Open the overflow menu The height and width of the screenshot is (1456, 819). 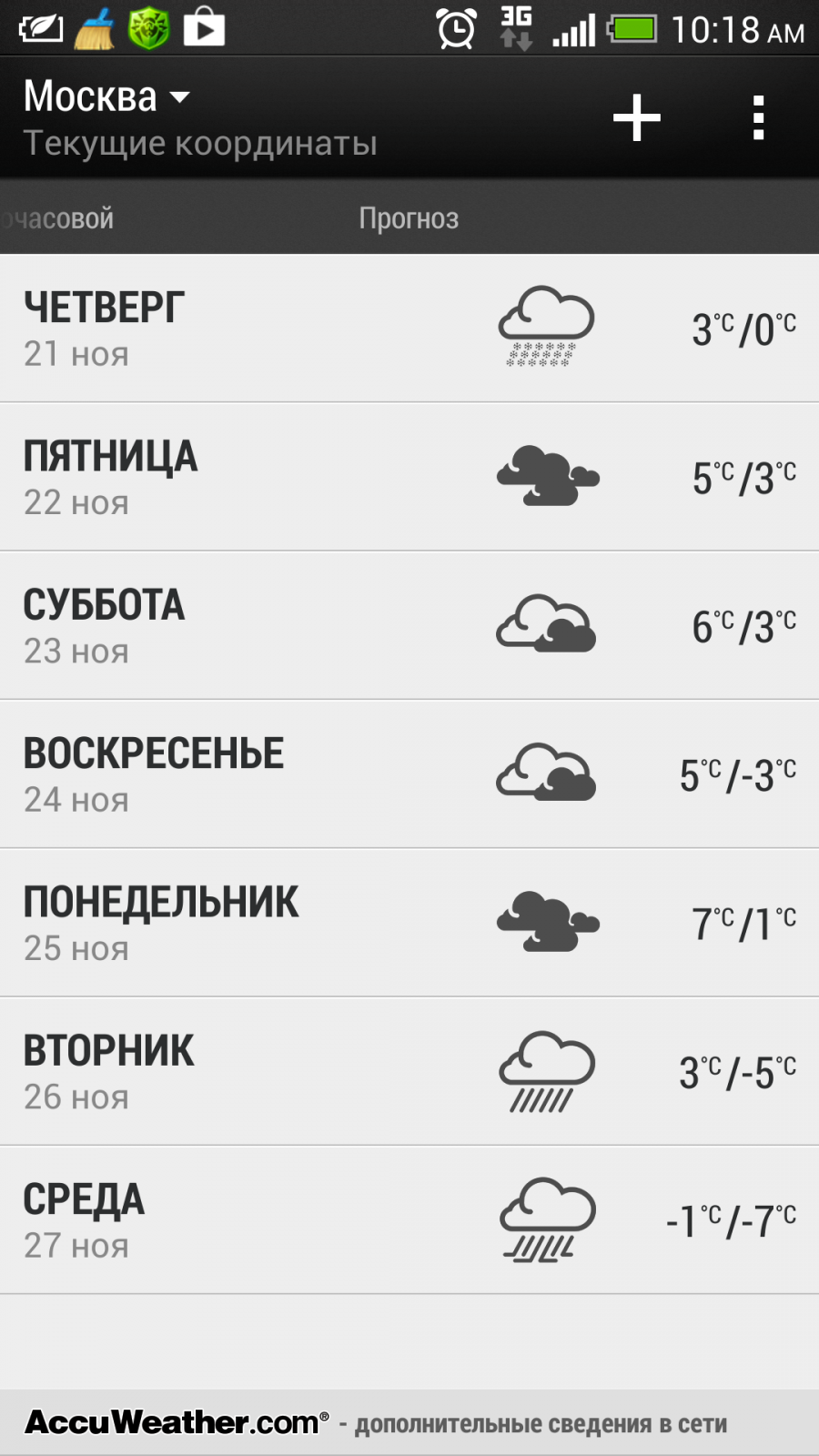point(758,117)
